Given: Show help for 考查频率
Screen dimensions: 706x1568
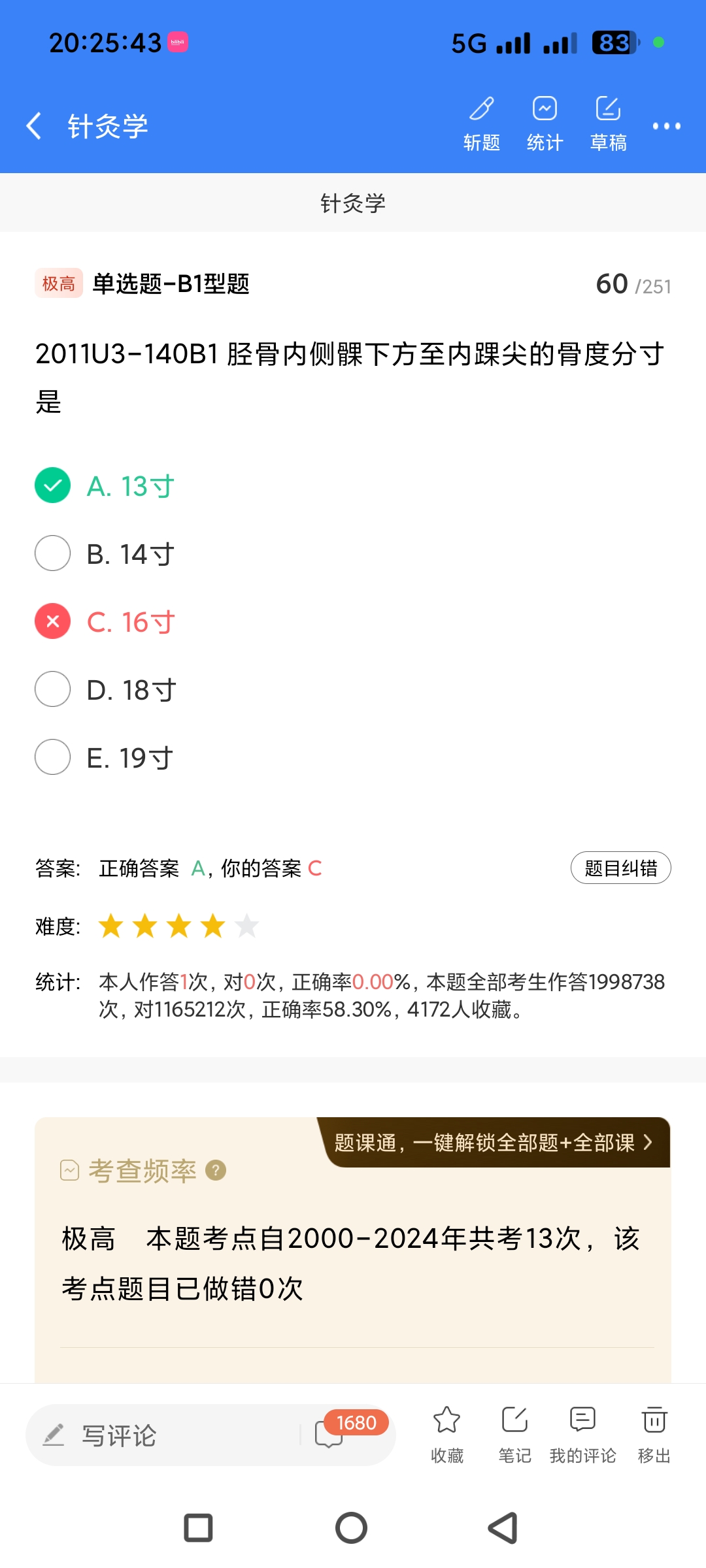Looking at the screenshot, I should 216,1170.
